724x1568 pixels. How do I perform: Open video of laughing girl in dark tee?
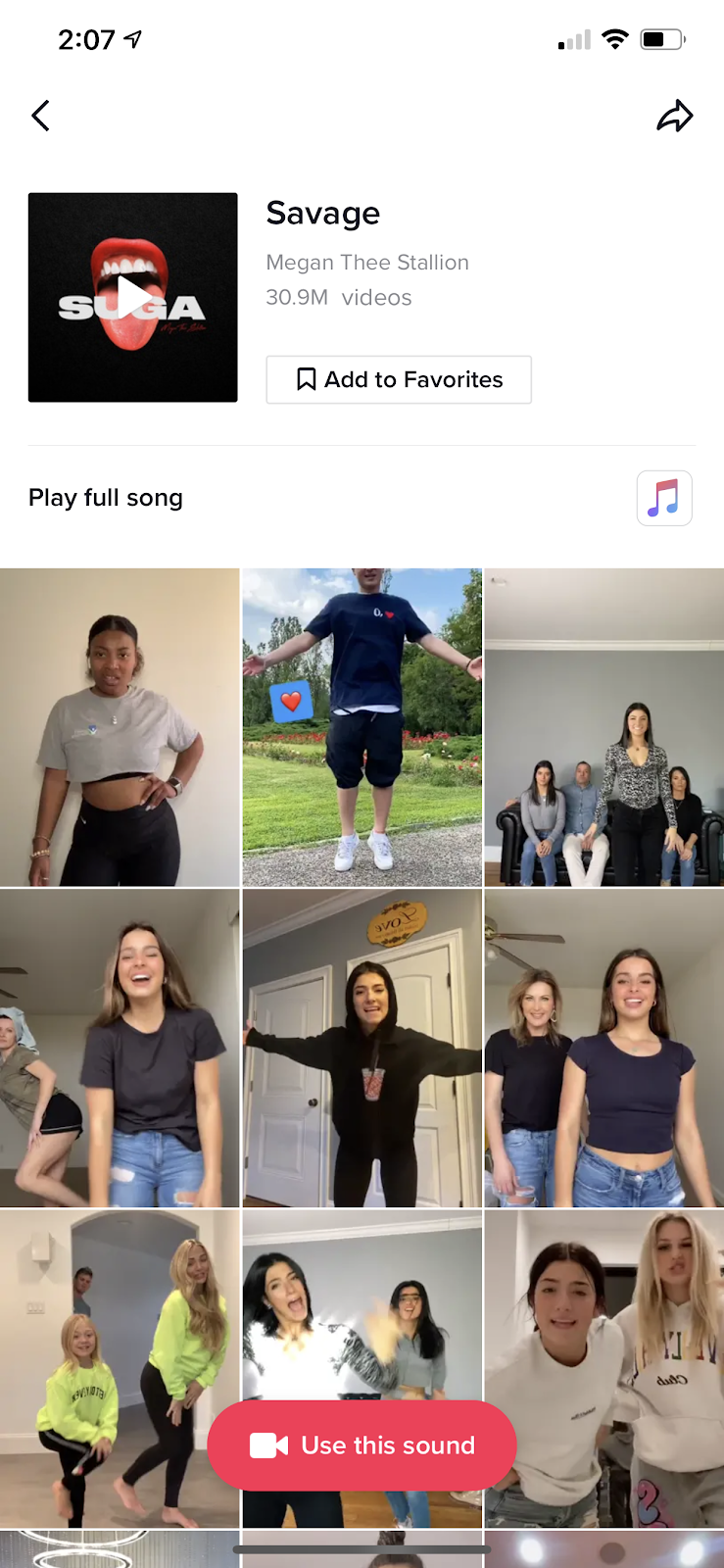[x=120, y=1048]
